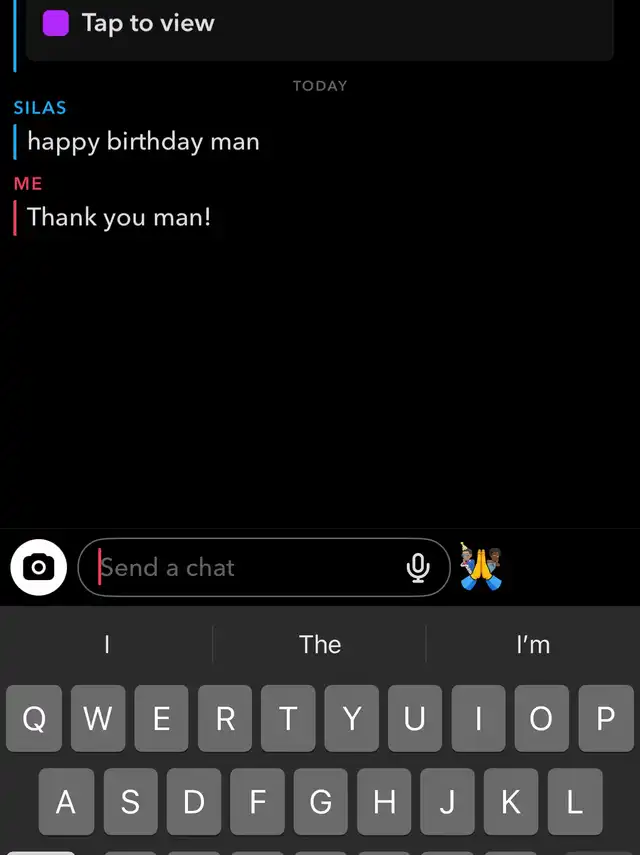Open the purple Tap to view snap
The height and width of the screenshot is (855, 640).
pos(147,24)
